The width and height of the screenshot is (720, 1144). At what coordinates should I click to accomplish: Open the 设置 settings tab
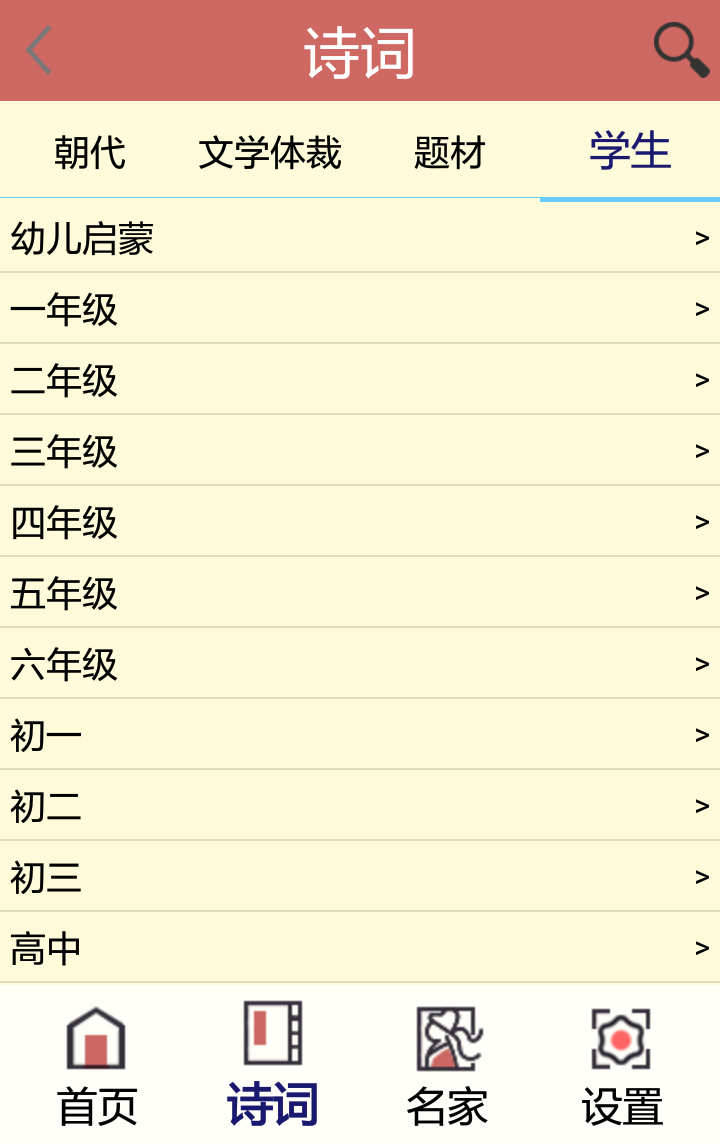point(622,1065)
